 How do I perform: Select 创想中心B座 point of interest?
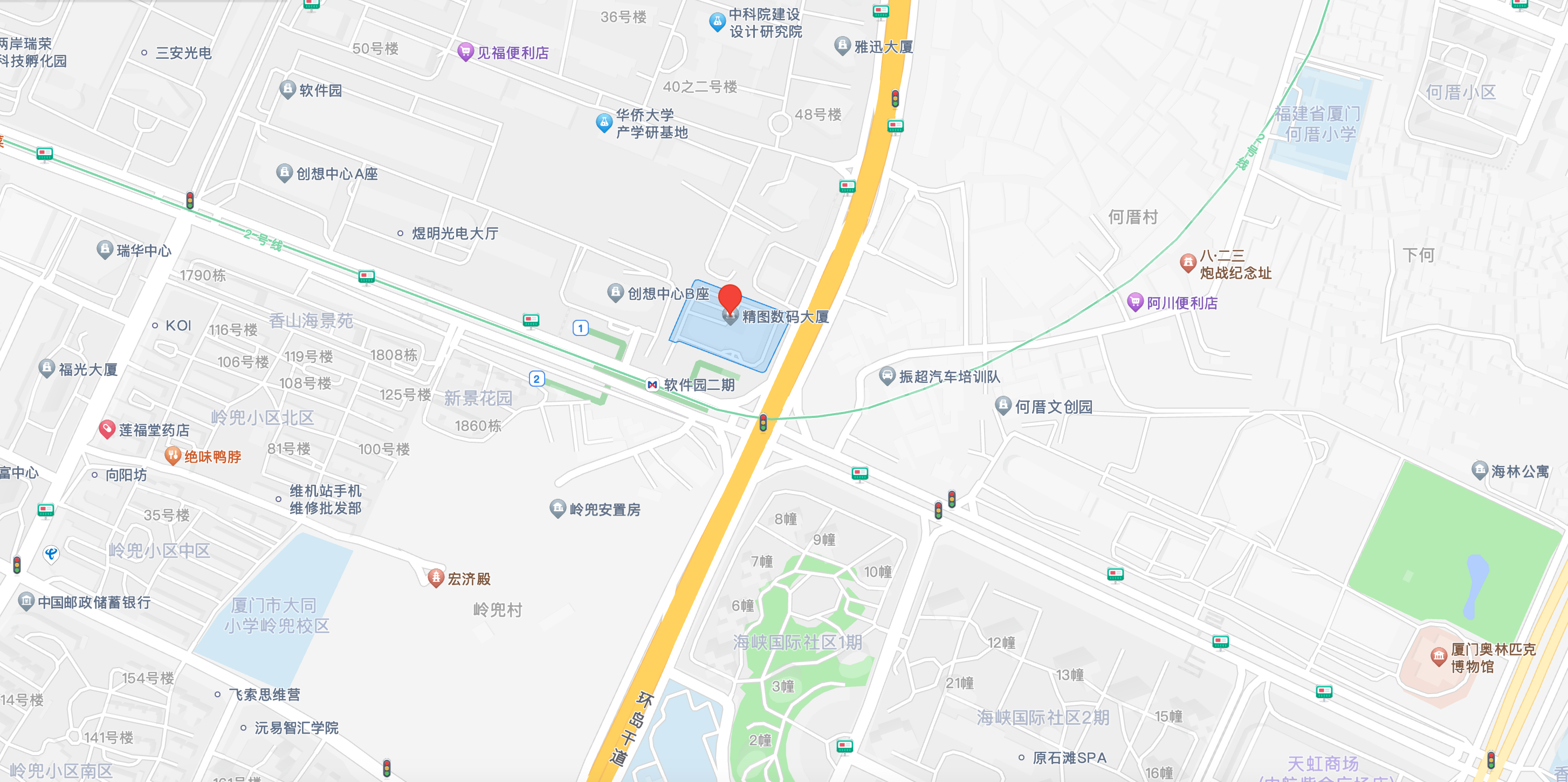click(615, 293)
